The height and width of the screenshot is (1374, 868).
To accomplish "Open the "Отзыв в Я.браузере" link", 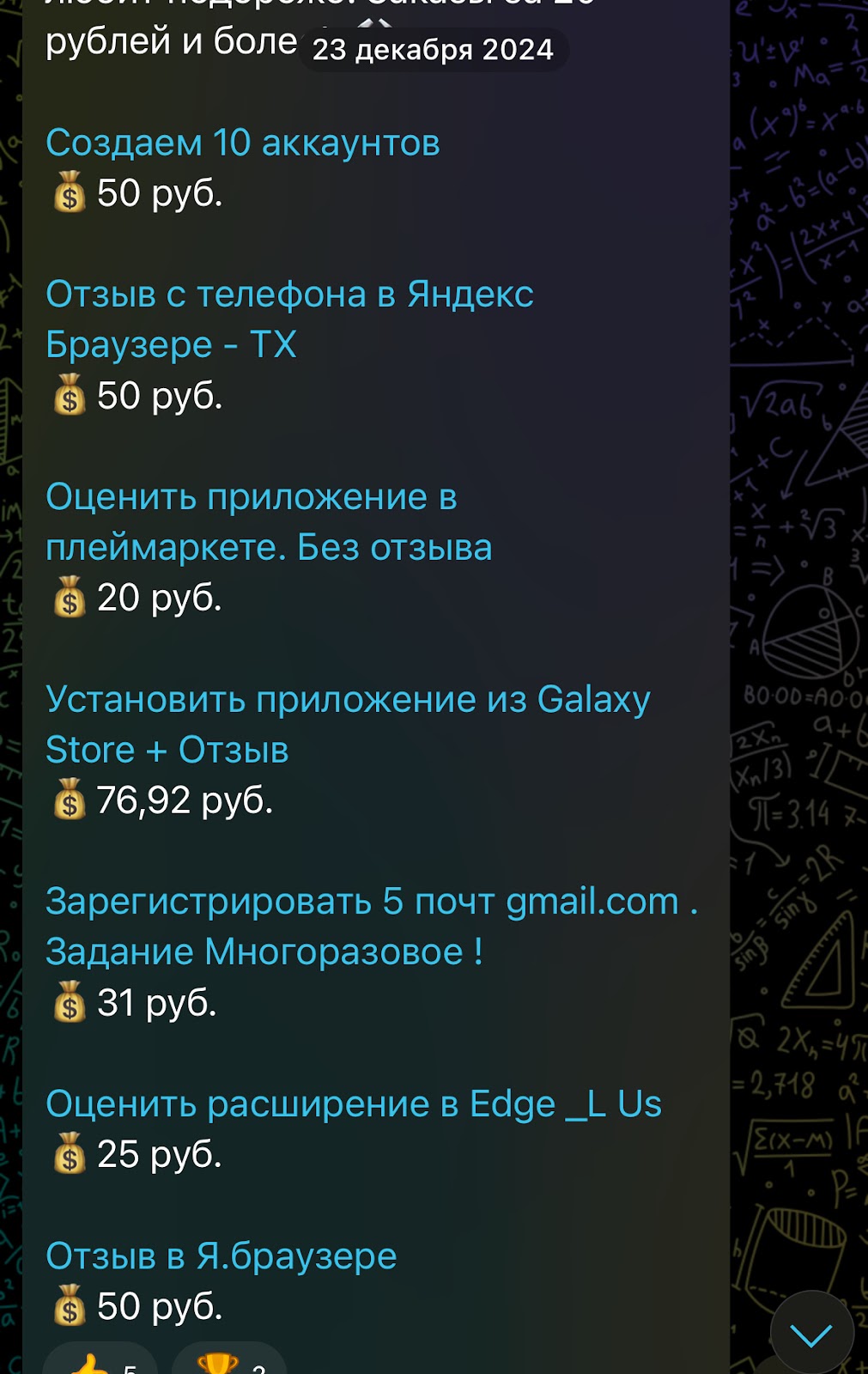I will (x=221, y=1256).
